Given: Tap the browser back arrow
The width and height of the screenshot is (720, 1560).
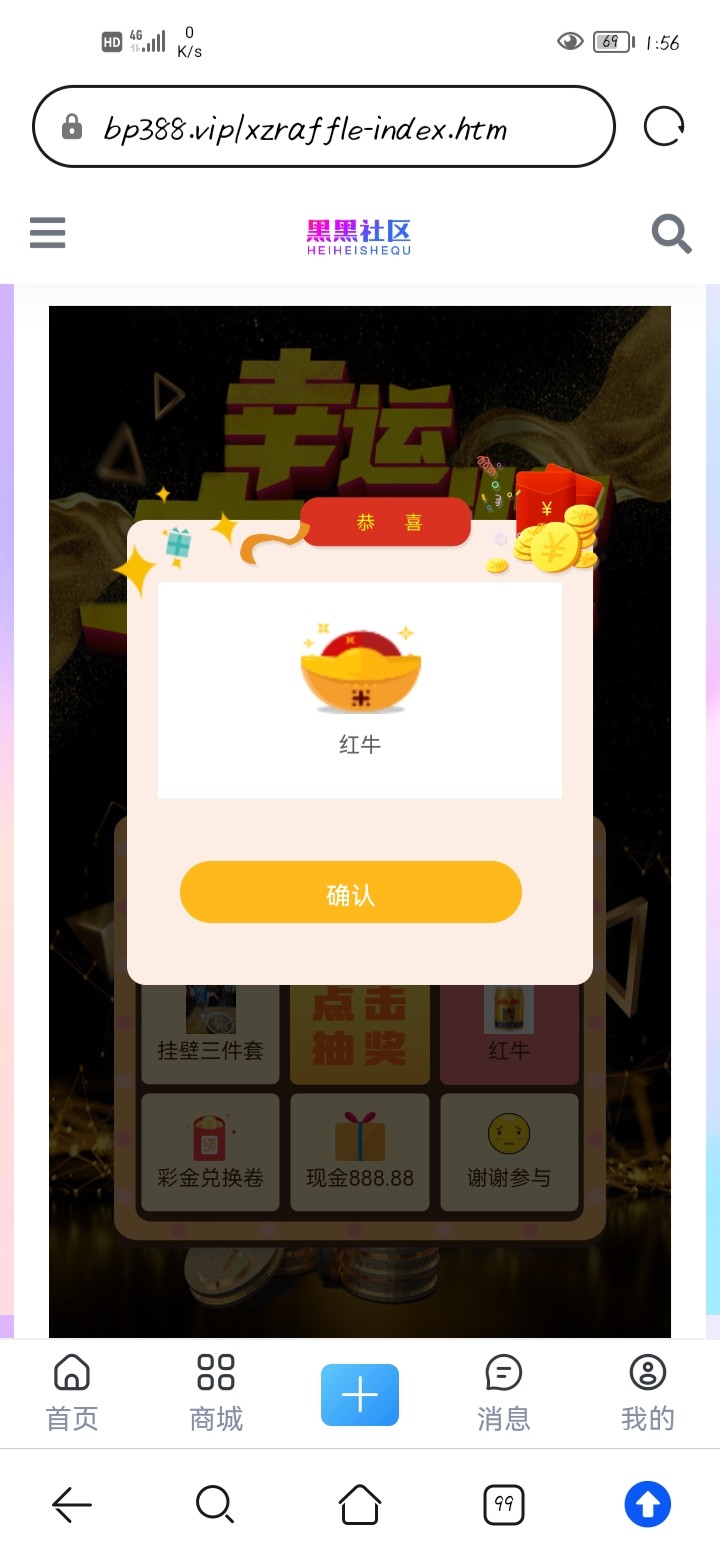Looking at the screenshot, I should coord(71,1503).
